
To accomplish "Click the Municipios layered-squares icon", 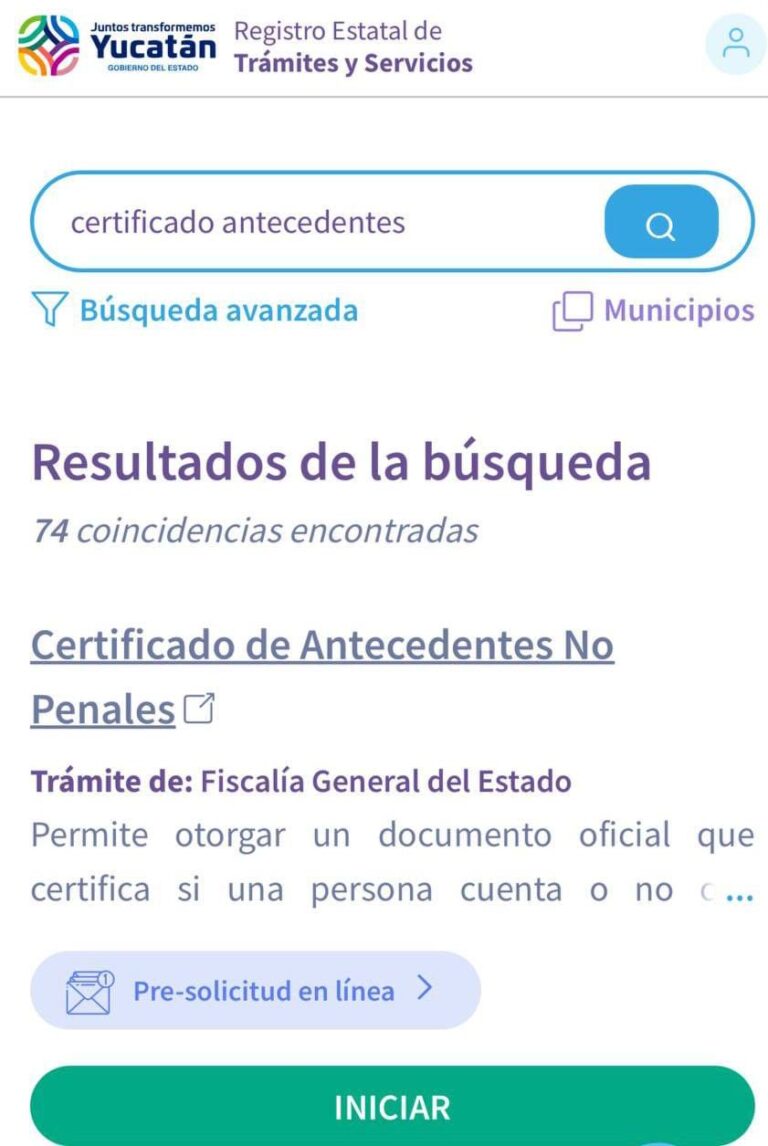I will point(575,310).
